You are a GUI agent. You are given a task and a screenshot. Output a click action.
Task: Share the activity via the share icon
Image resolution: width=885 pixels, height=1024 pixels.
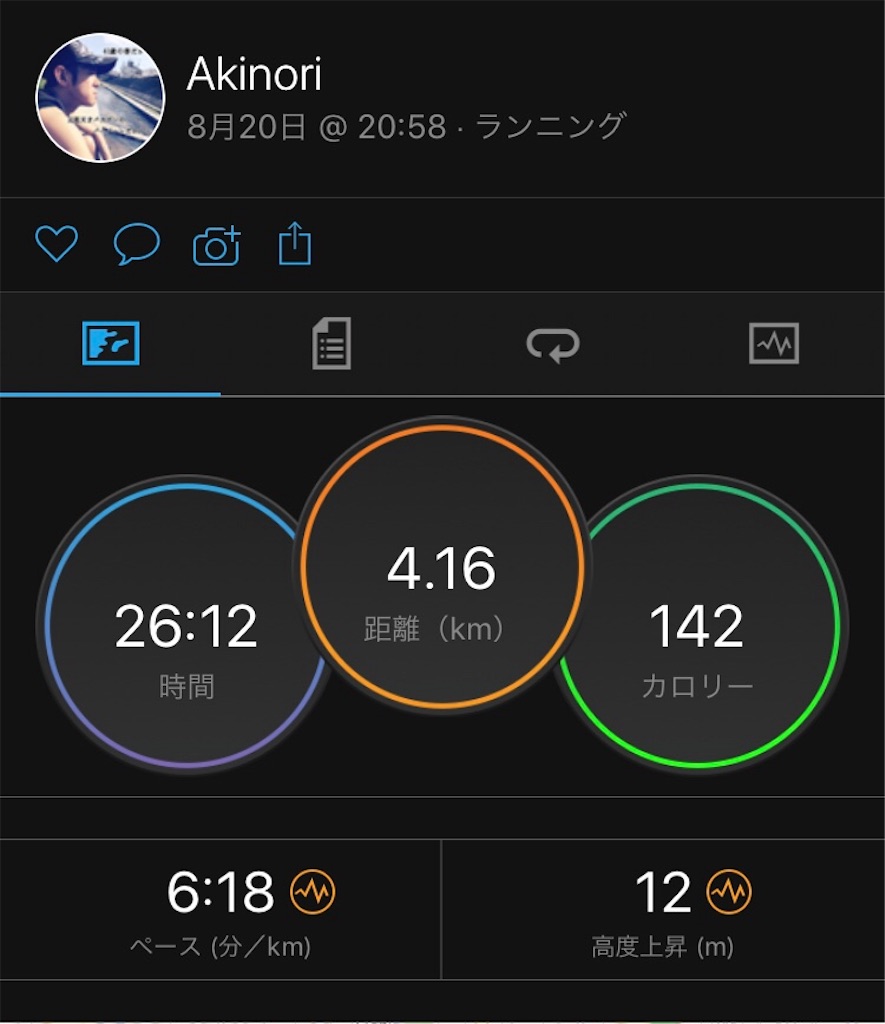point(293,241)
